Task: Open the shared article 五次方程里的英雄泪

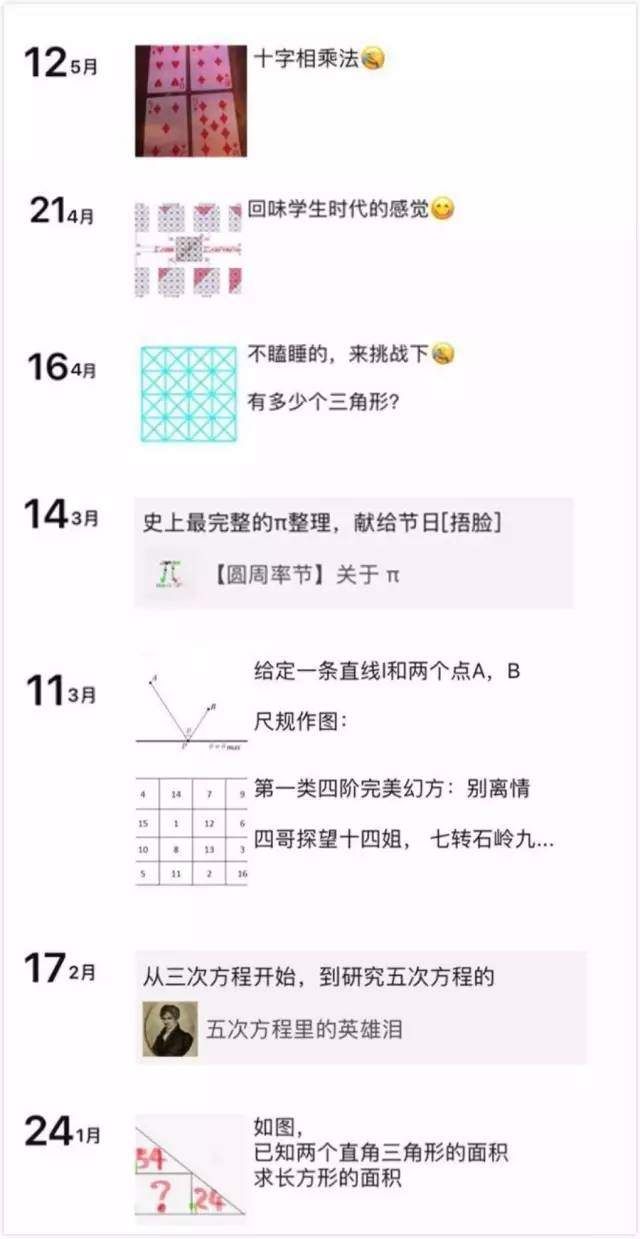Action: tap(360, 1028)
